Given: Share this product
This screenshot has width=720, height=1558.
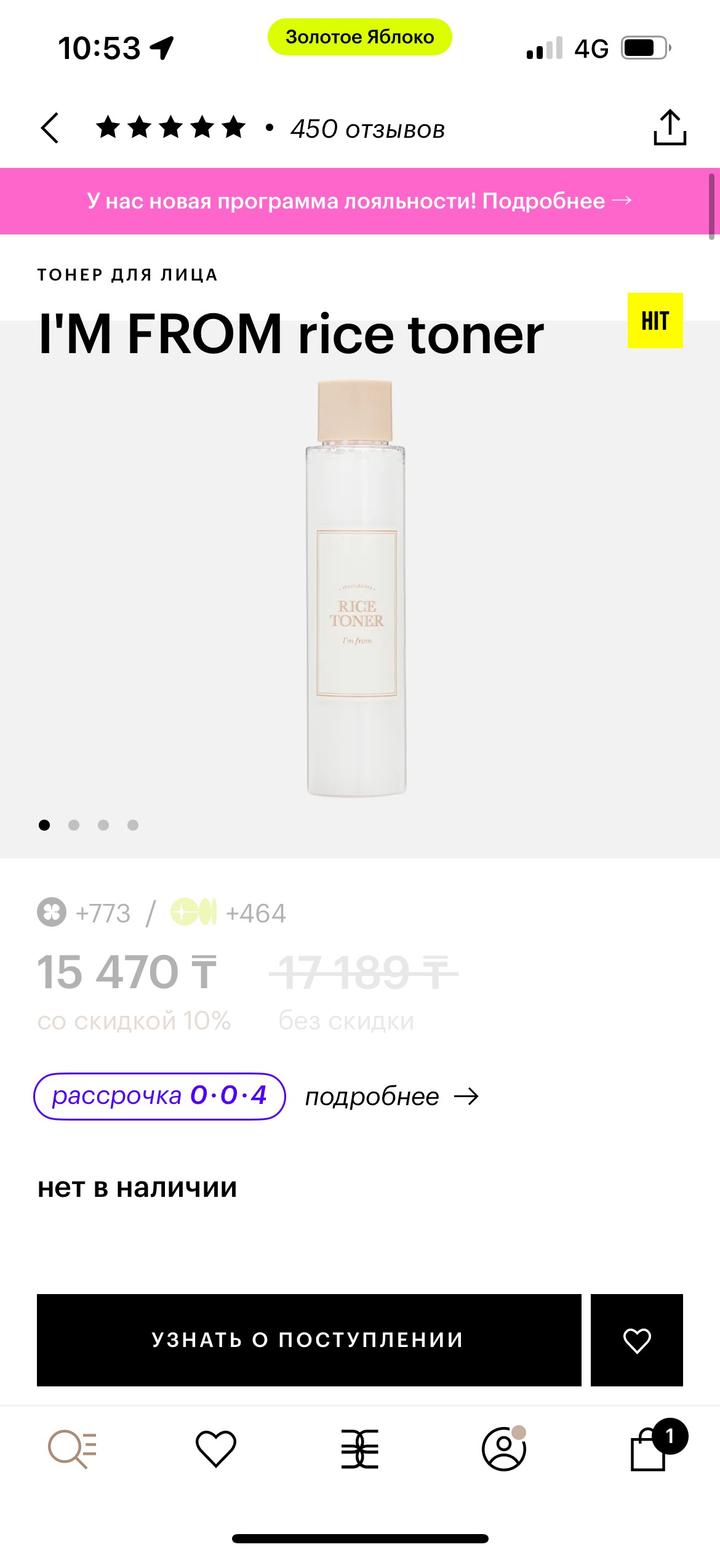Looking at the screenshot, I should [669, 128].
